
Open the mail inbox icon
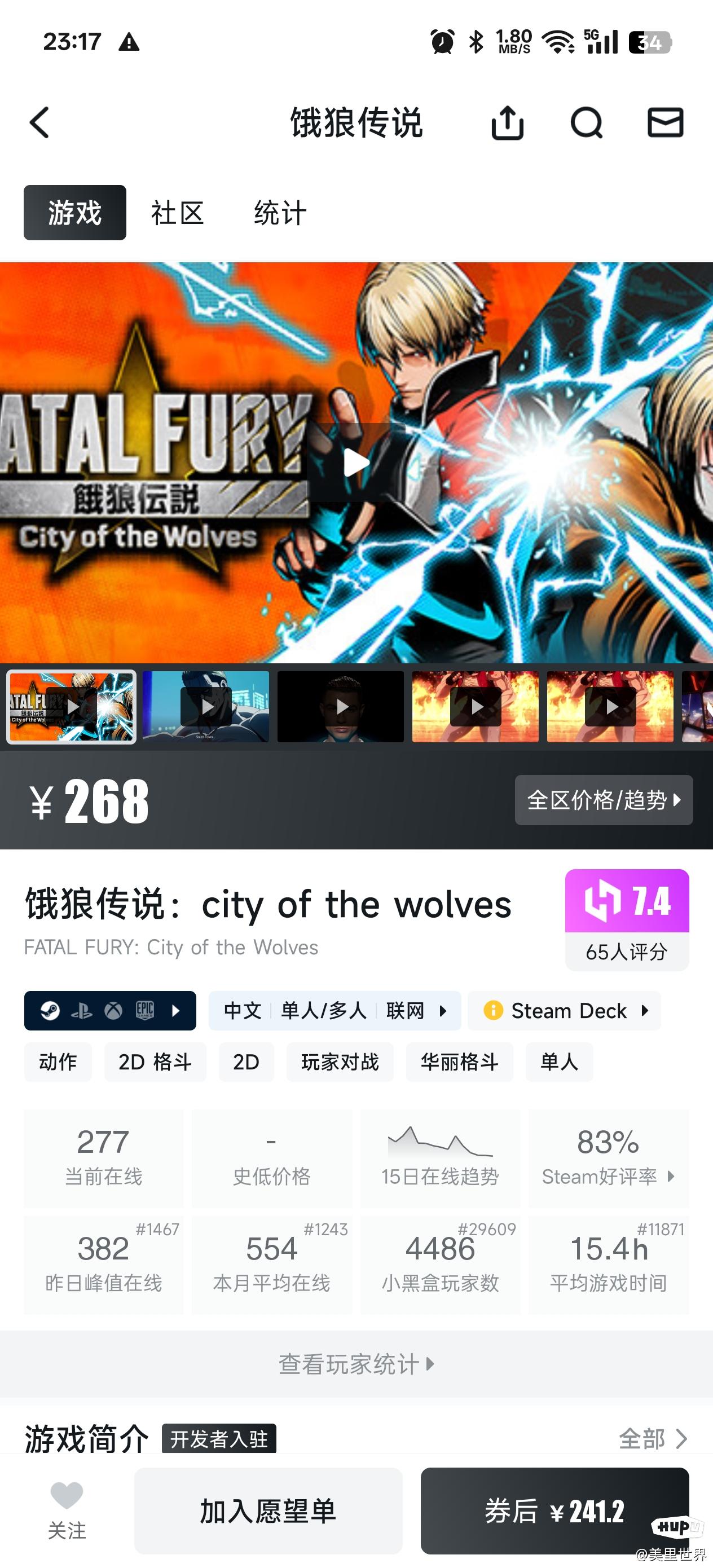[x=665, y=122]
